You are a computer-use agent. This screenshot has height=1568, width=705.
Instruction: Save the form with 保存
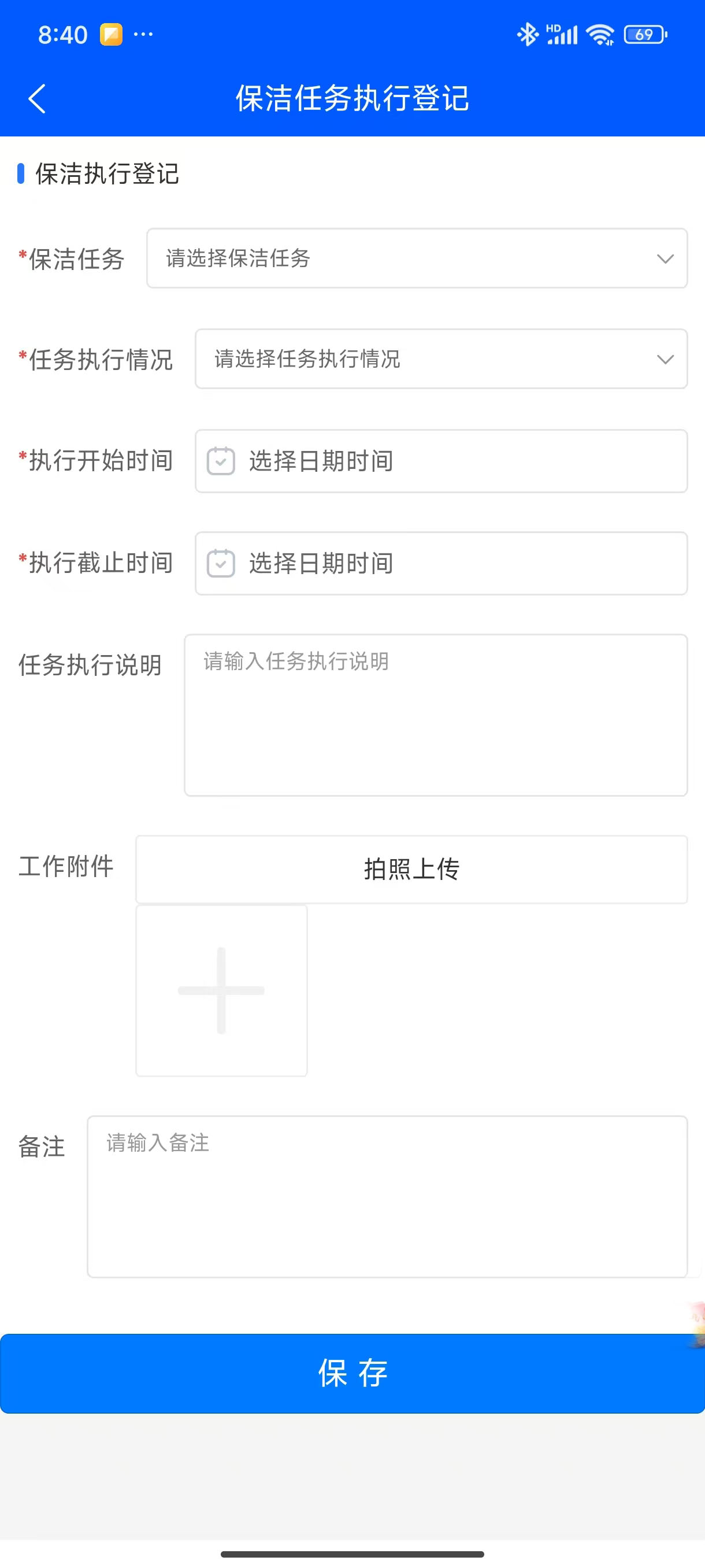coord(352,1373)
